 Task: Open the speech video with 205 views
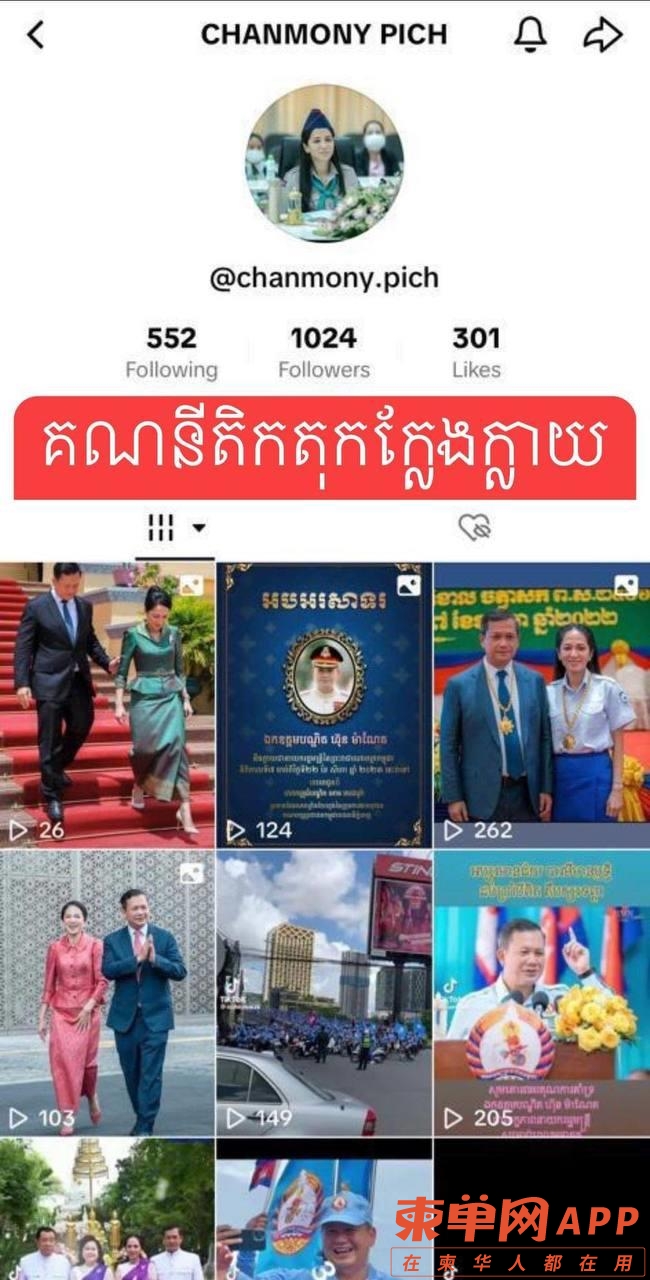coord(541,992)
